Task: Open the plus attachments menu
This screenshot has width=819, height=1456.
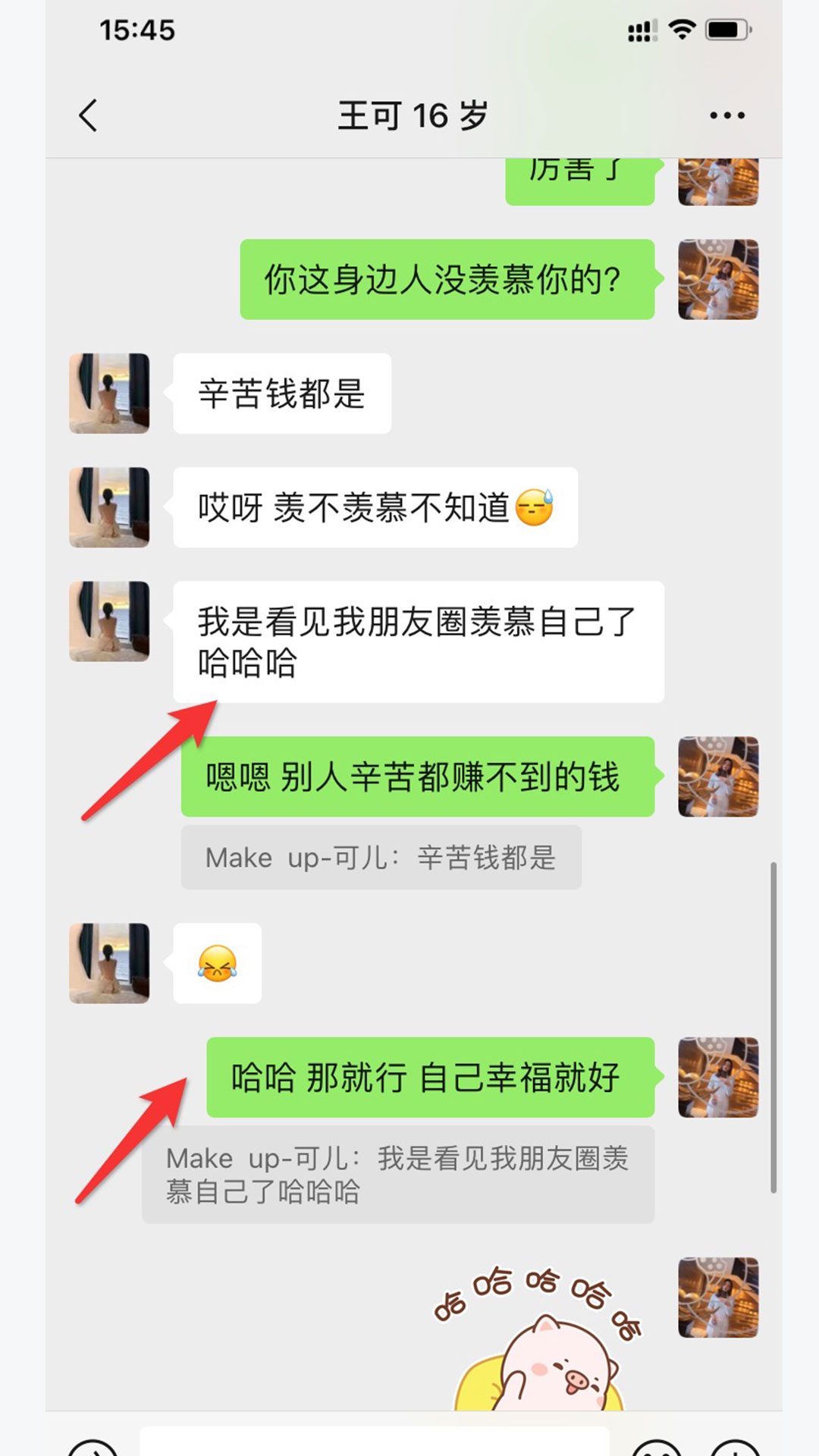Action: [x=735, y=1447]
